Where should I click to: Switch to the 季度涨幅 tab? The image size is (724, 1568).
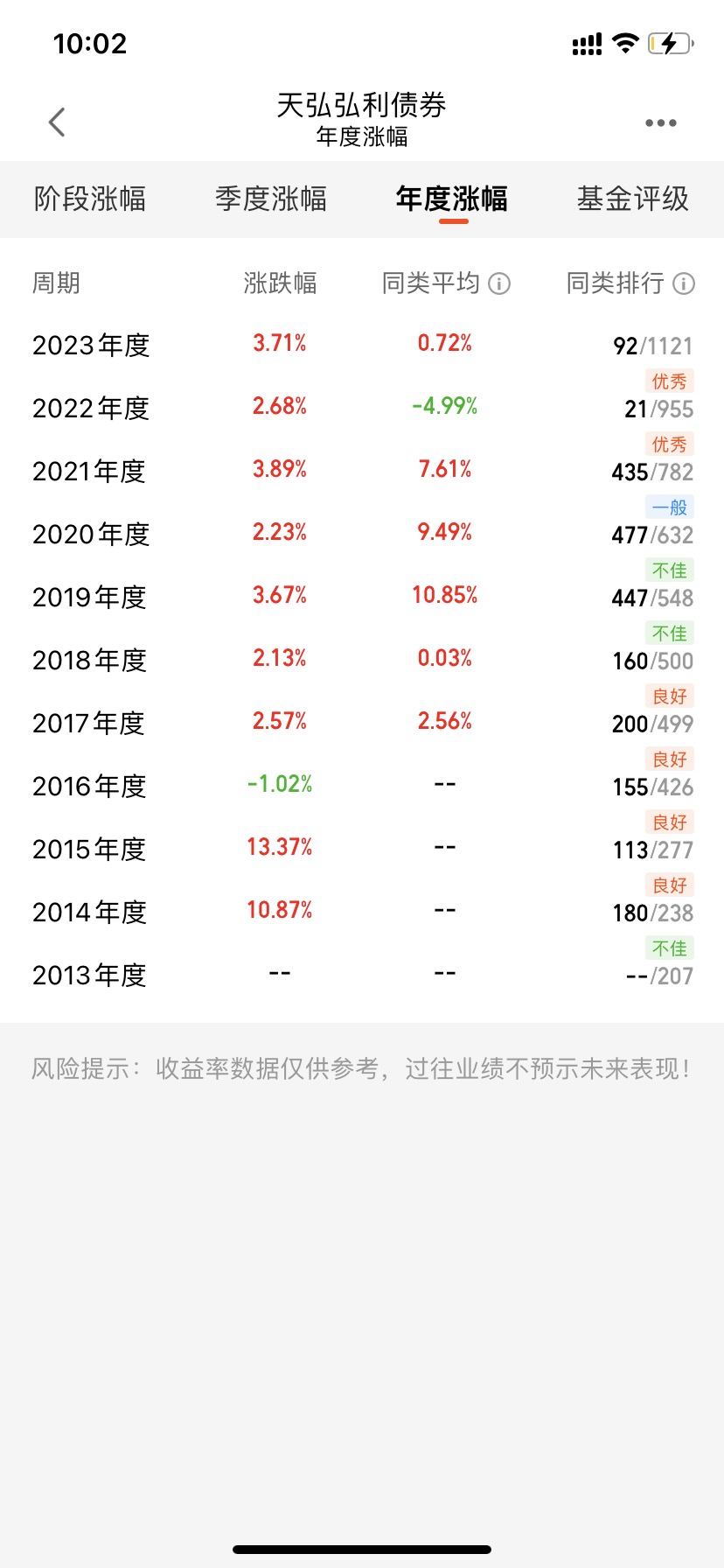tap(271, 199)
